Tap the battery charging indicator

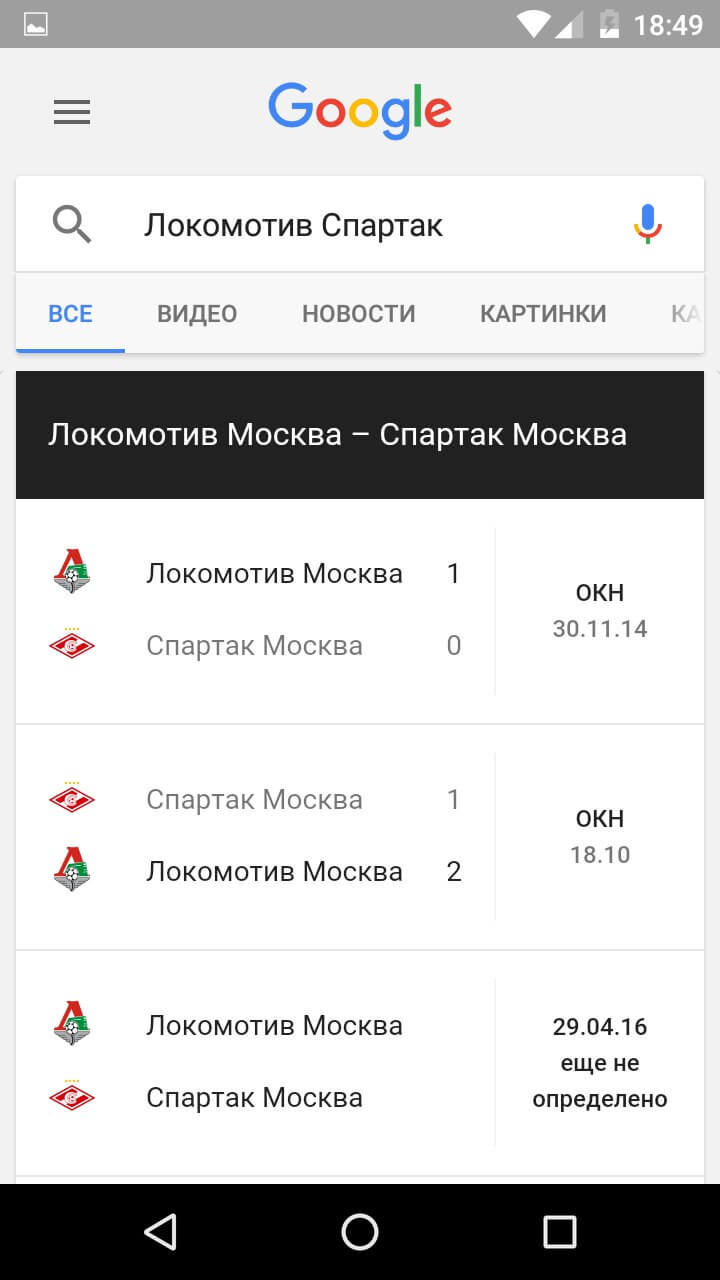(609, 25)
